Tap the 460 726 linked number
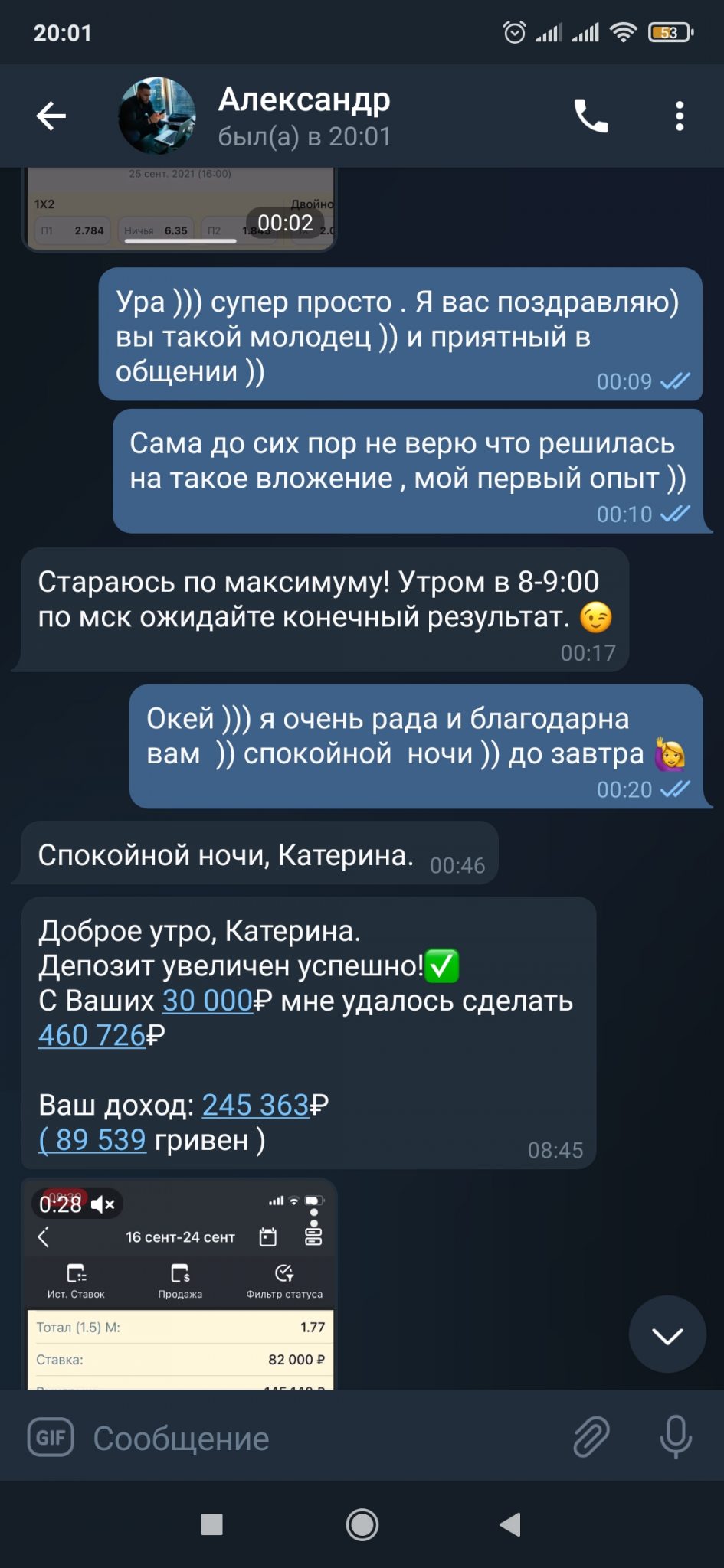The width and height of the screenshot is (724, 1568). point(92,1036)
